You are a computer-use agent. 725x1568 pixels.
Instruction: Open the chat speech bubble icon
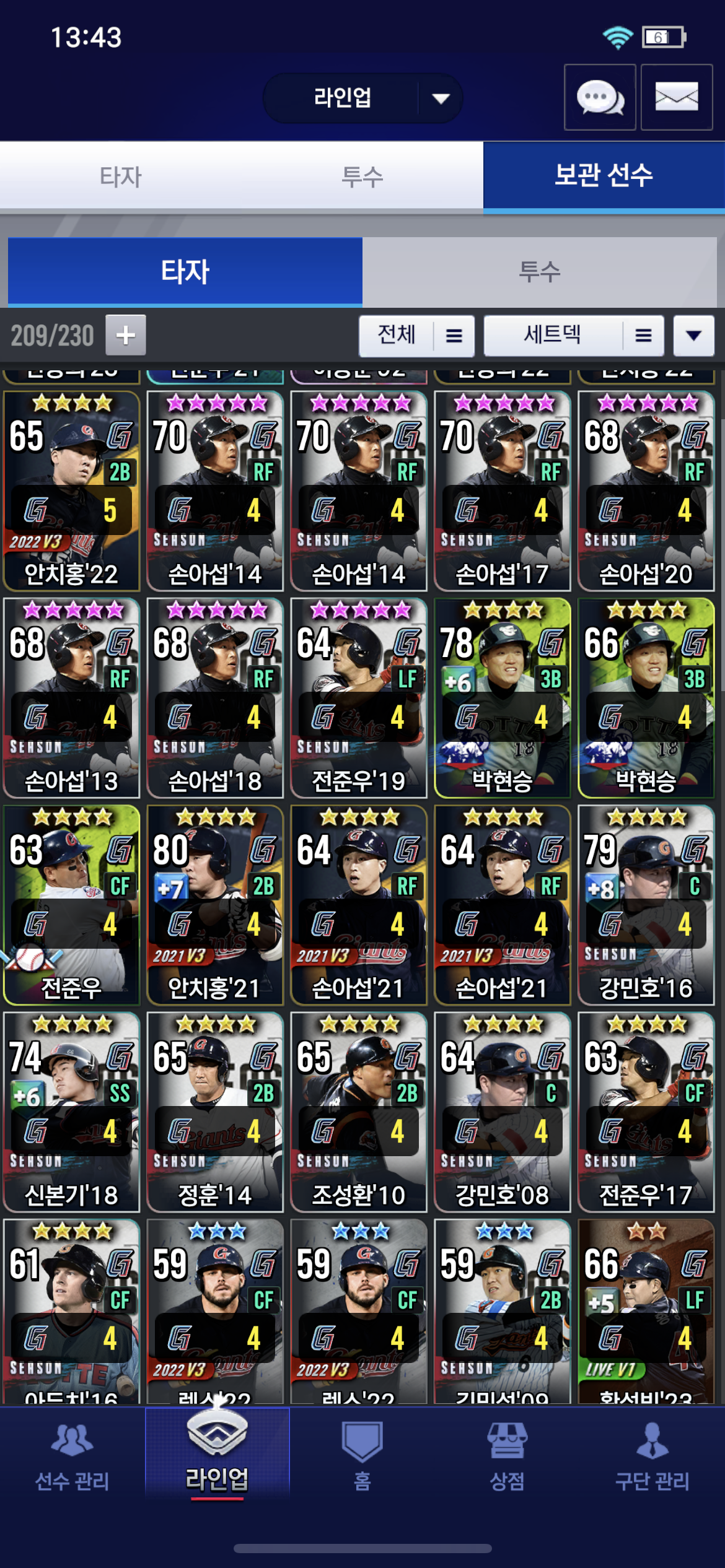(x=600, y=98)
